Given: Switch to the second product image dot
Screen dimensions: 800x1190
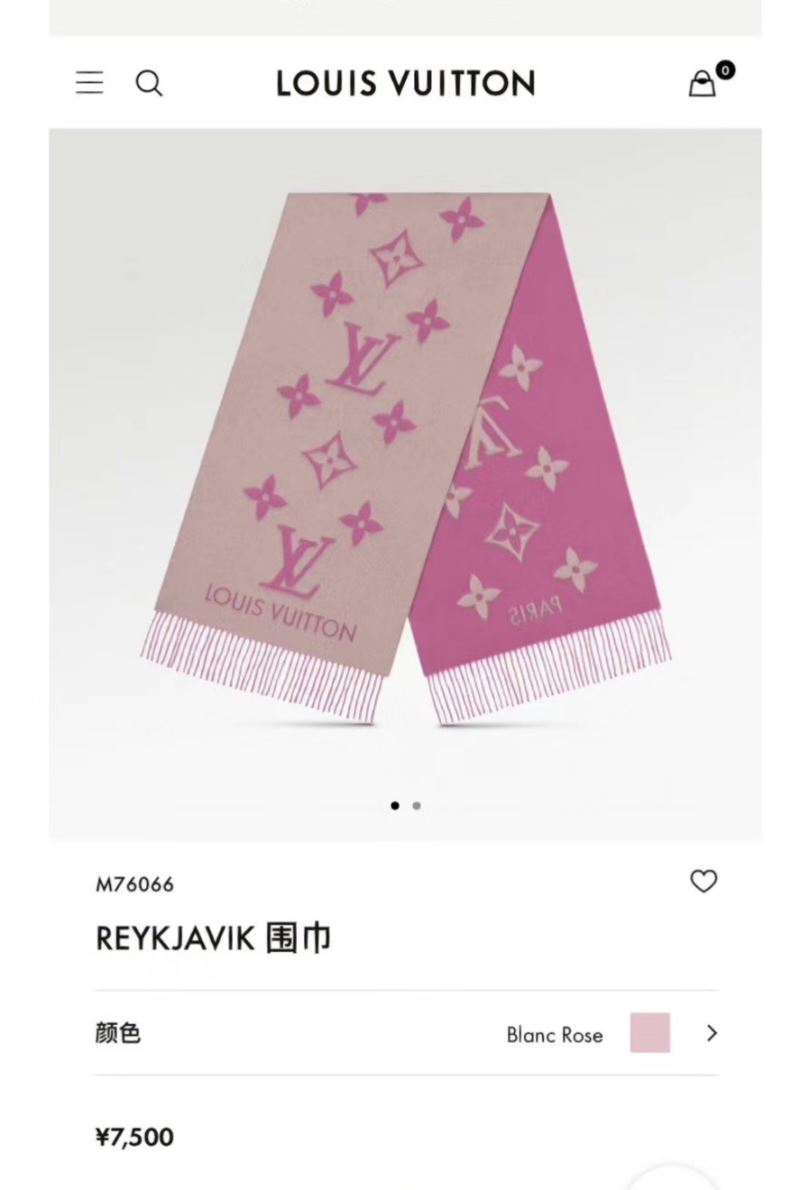Looking at the screenshot, I should (417, 805).
